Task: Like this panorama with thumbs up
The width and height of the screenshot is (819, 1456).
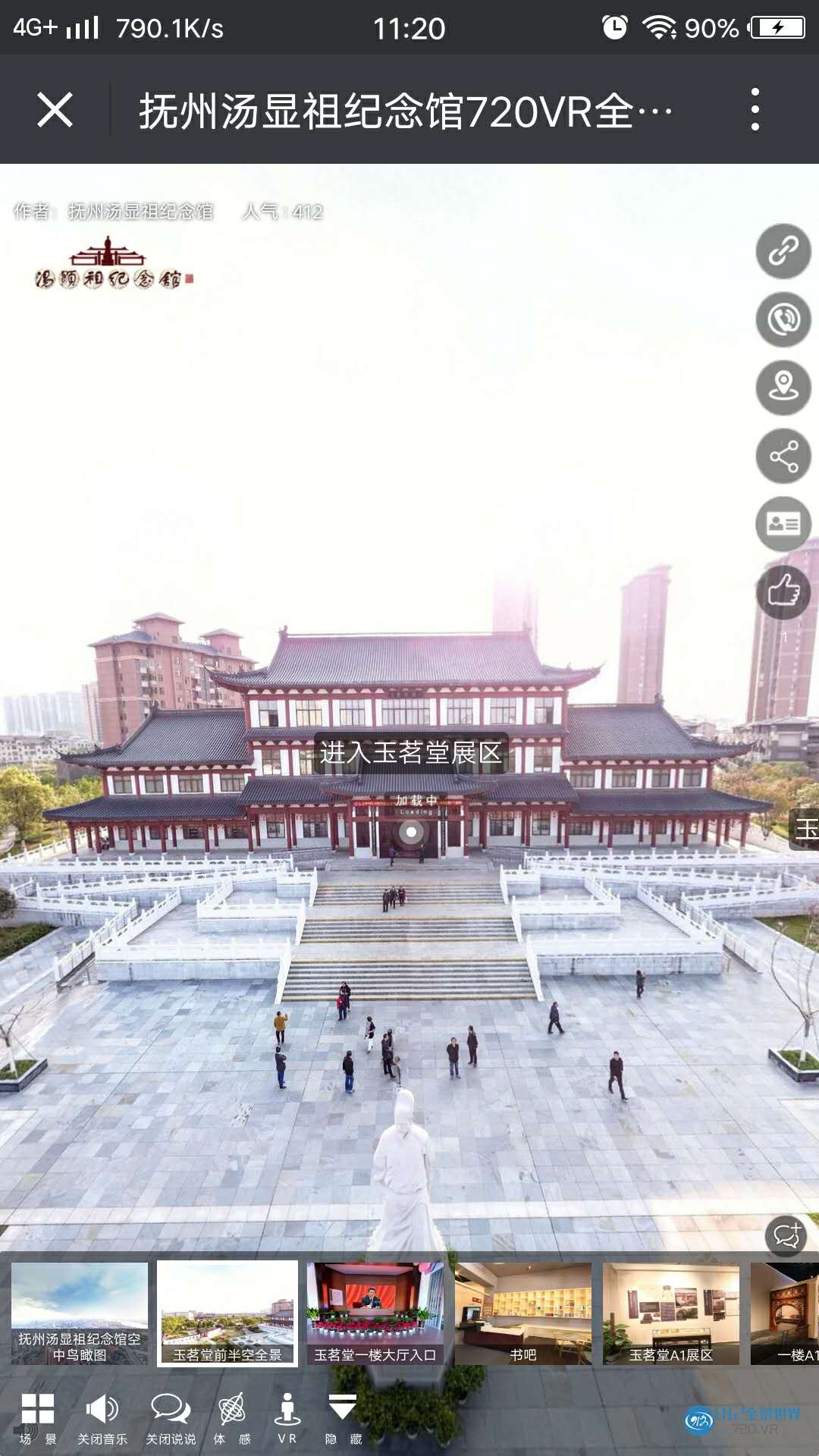Action: [783, 592]
